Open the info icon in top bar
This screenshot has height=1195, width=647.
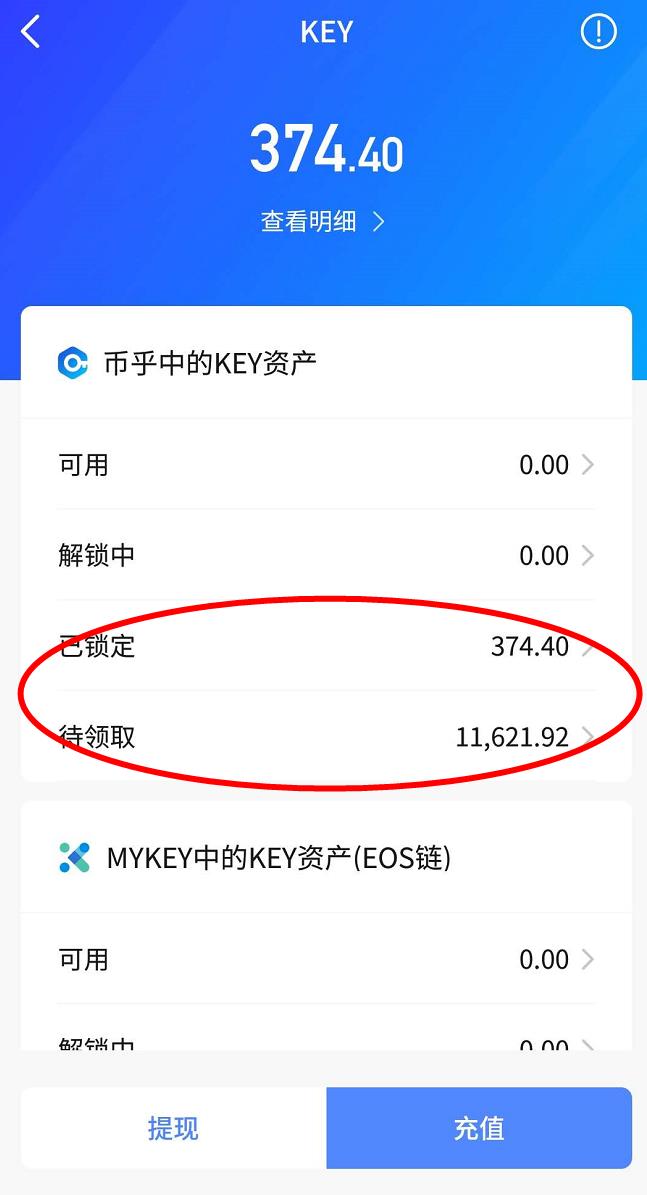click(x=598, y=32)
